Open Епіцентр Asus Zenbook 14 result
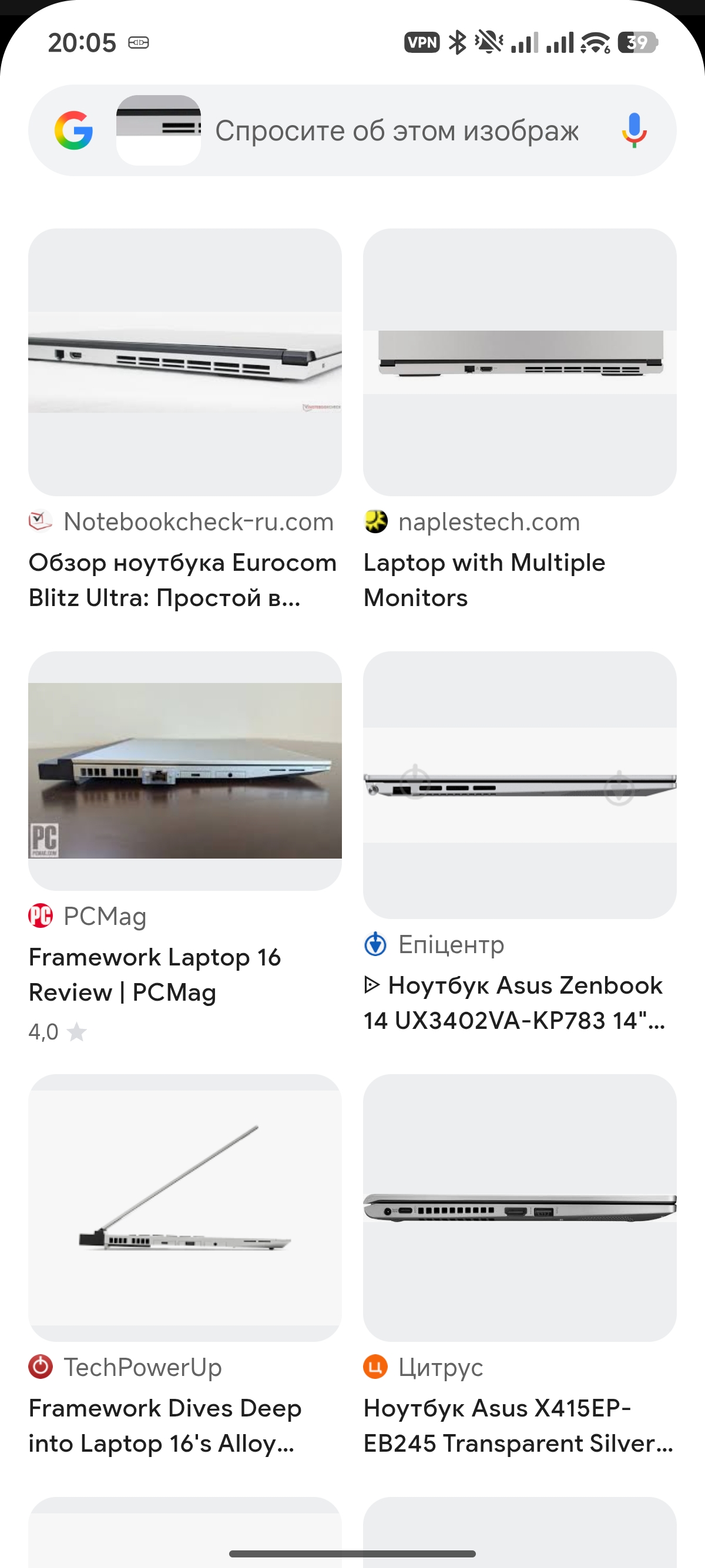This screenshot has height=1568, width=705. point(519,785)
